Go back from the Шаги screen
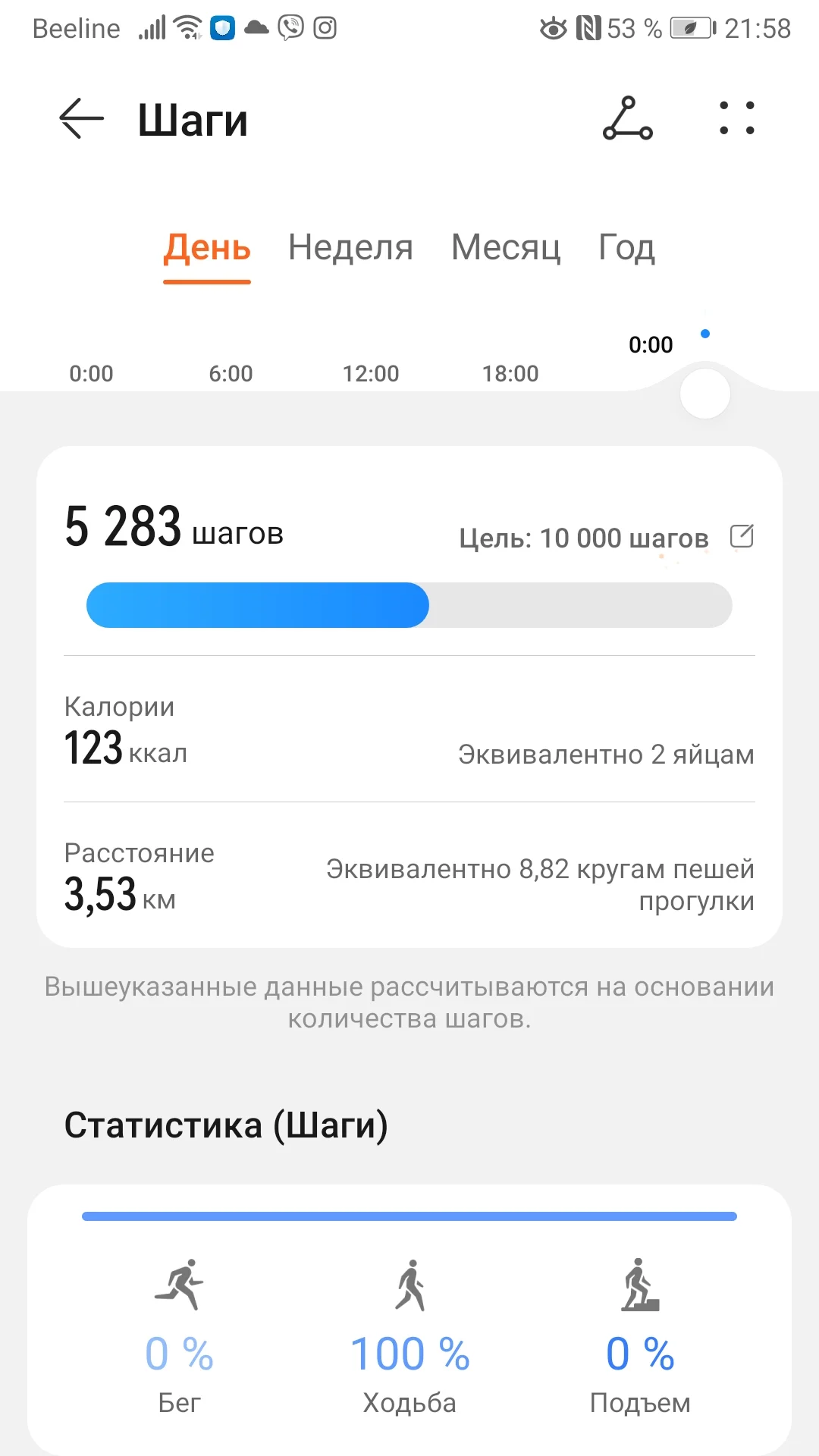819x1456 pixels. [81, 119]
